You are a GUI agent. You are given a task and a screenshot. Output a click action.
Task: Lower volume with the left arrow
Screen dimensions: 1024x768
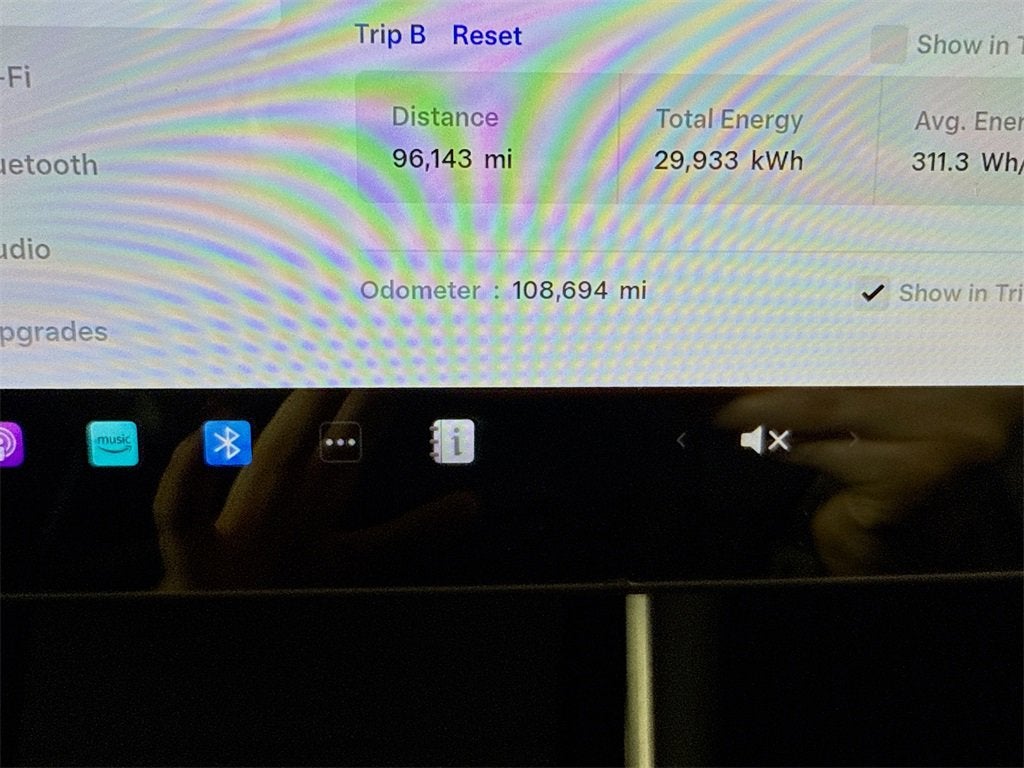tap(682, 440)
